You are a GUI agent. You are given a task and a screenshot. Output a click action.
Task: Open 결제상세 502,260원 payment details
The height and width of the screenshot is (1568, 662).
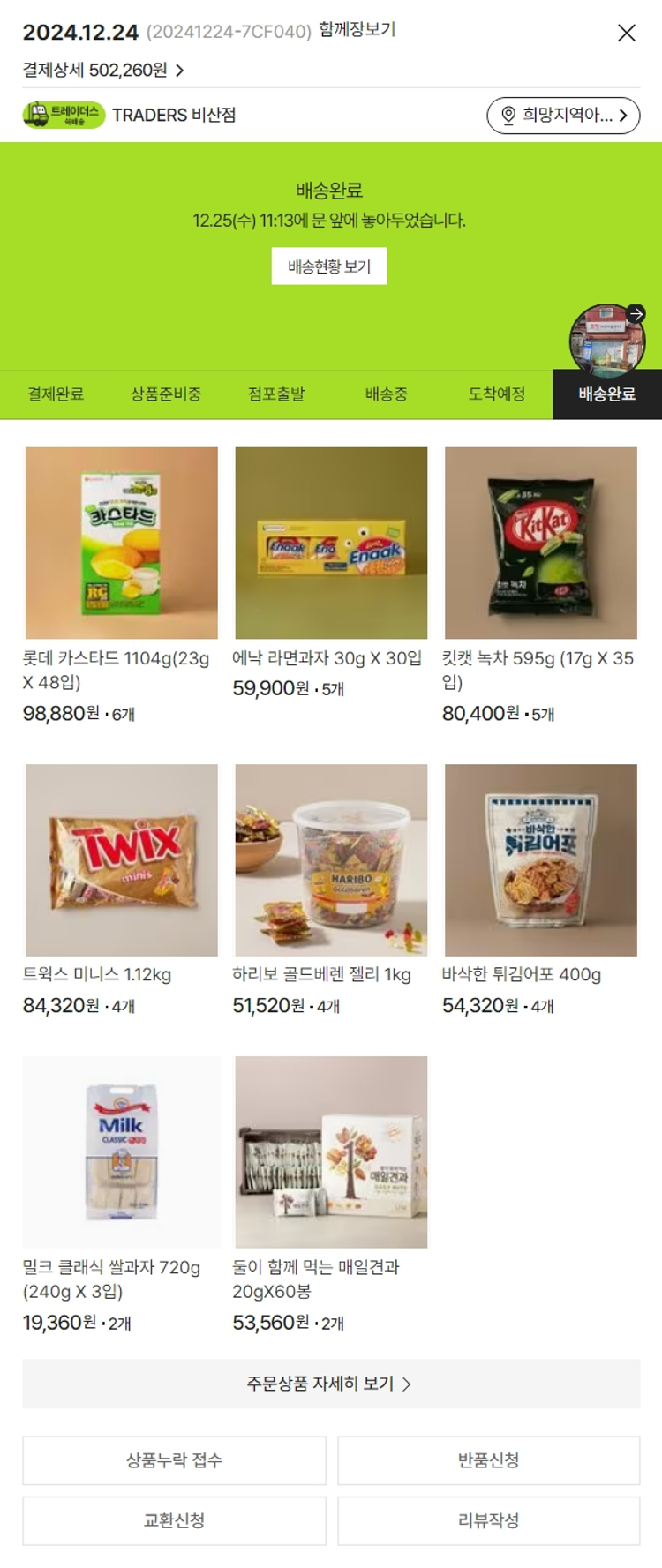(103, 70)
